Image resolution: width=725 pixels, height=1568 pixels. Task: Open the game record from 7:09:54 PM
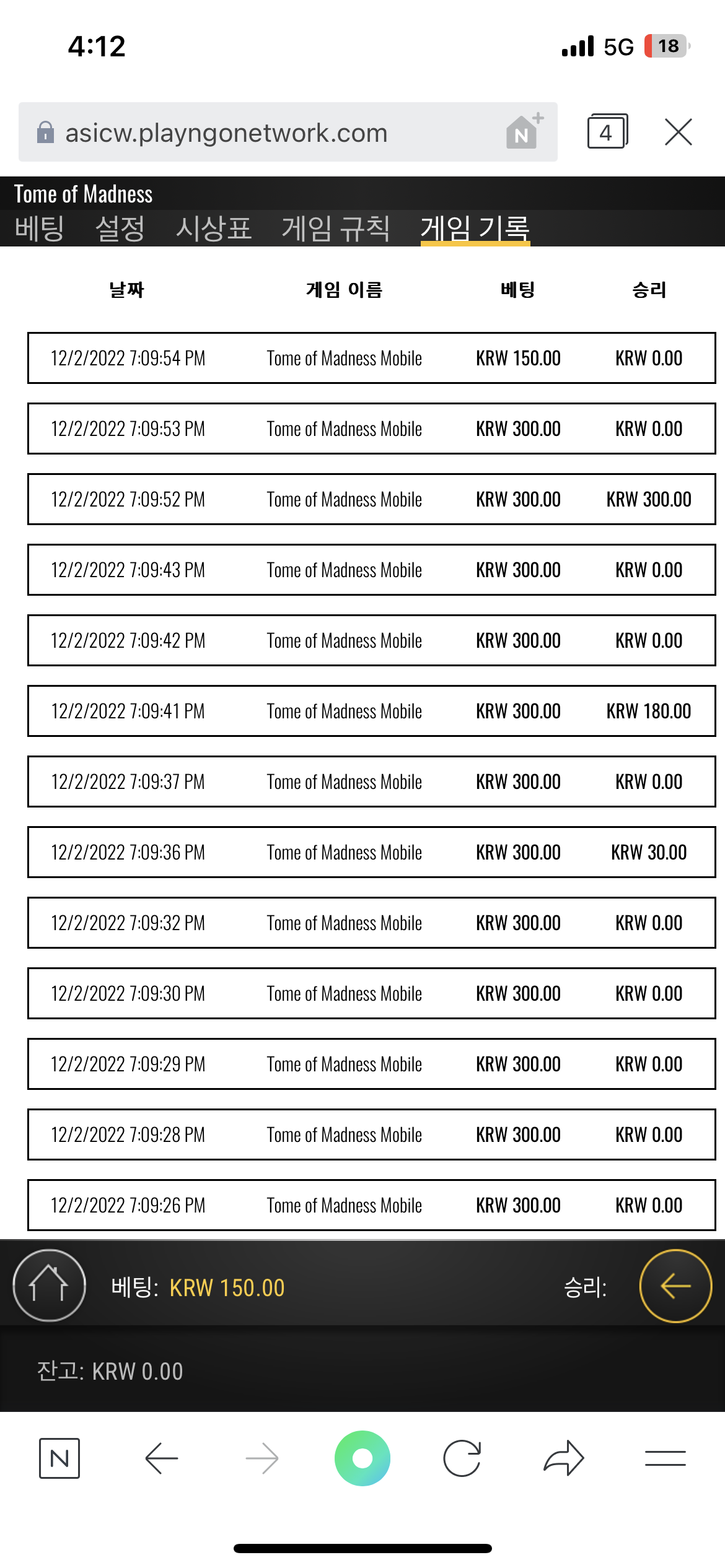371,358
